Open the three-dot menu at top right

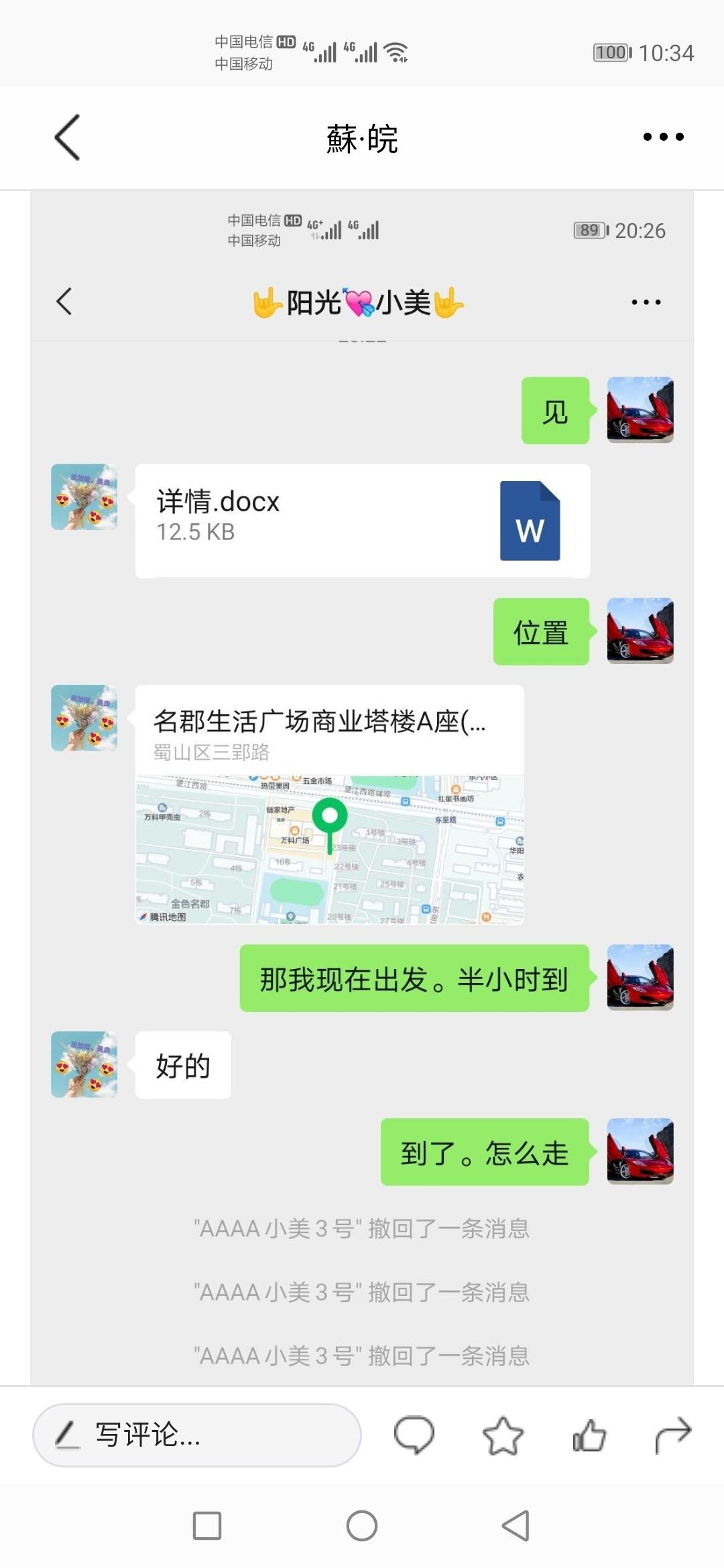662,137
